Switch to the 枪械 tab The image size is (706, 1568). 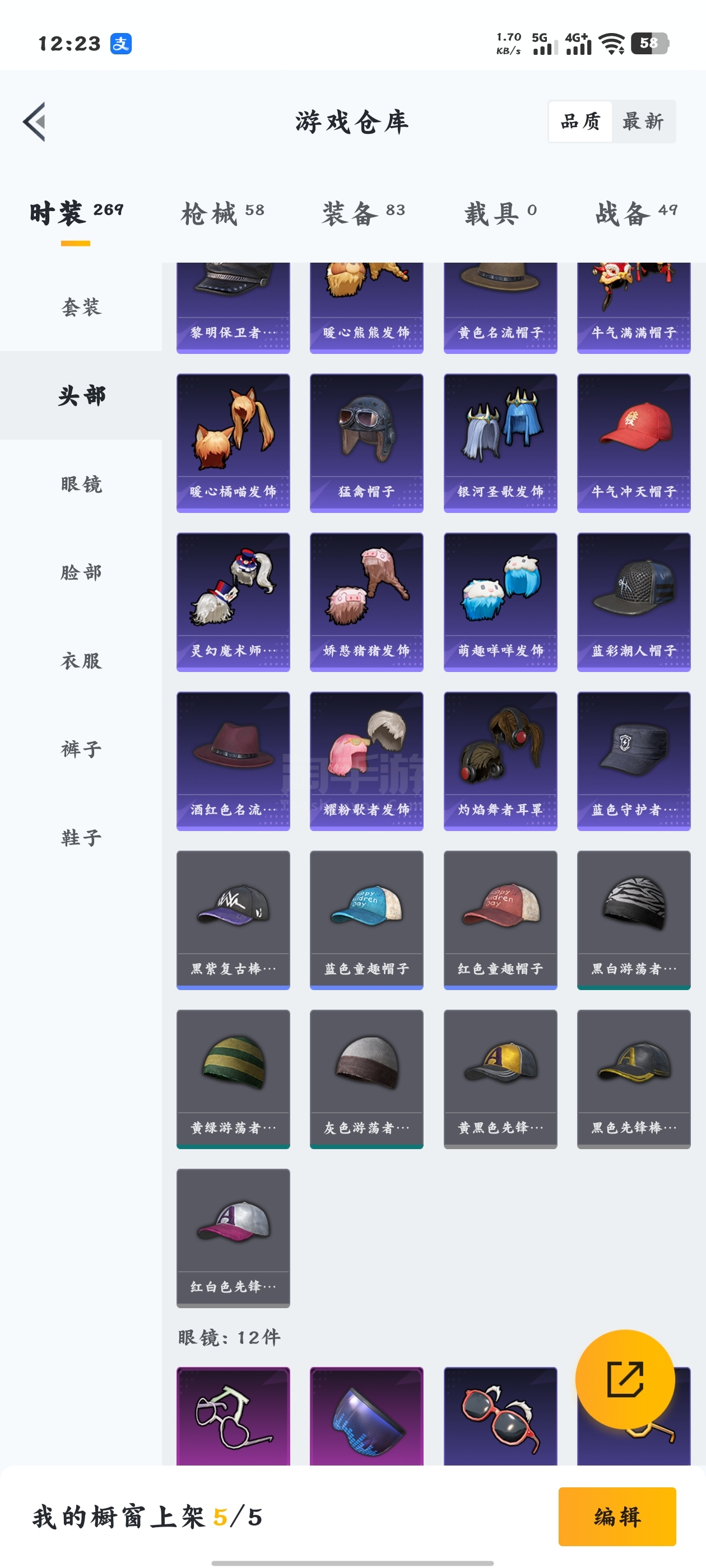[x=222, y=214]
